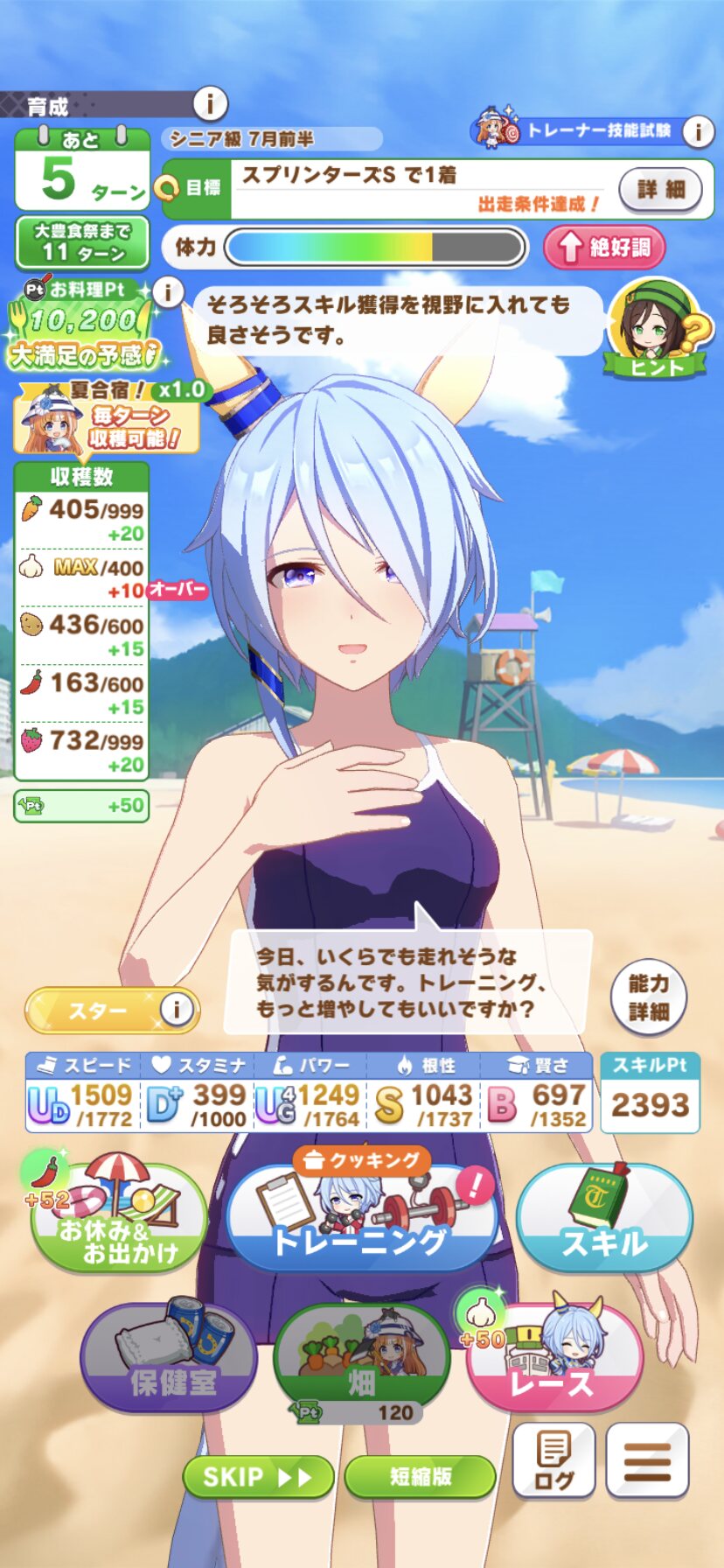Screen dimensions: 724x1568
Task: Visit the 保健室 infirmary
Action: tap(168, 1354)
